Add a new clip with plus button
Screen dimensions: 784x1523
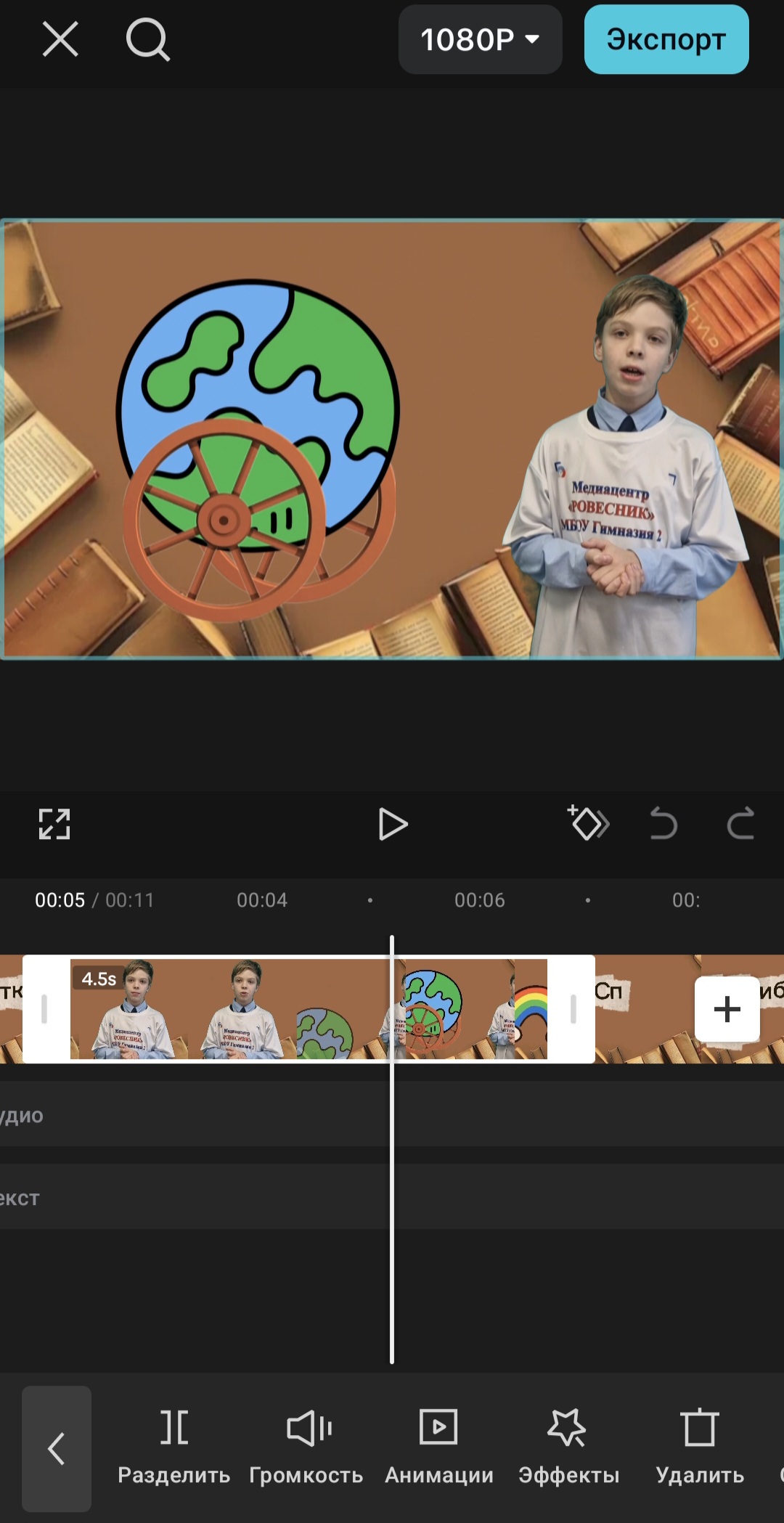[727, 1009]
